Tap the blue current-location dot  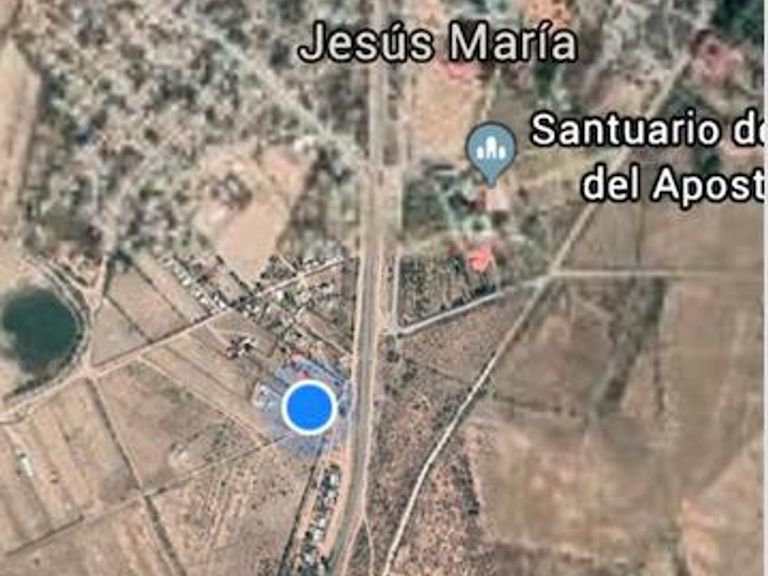[309, 407]
